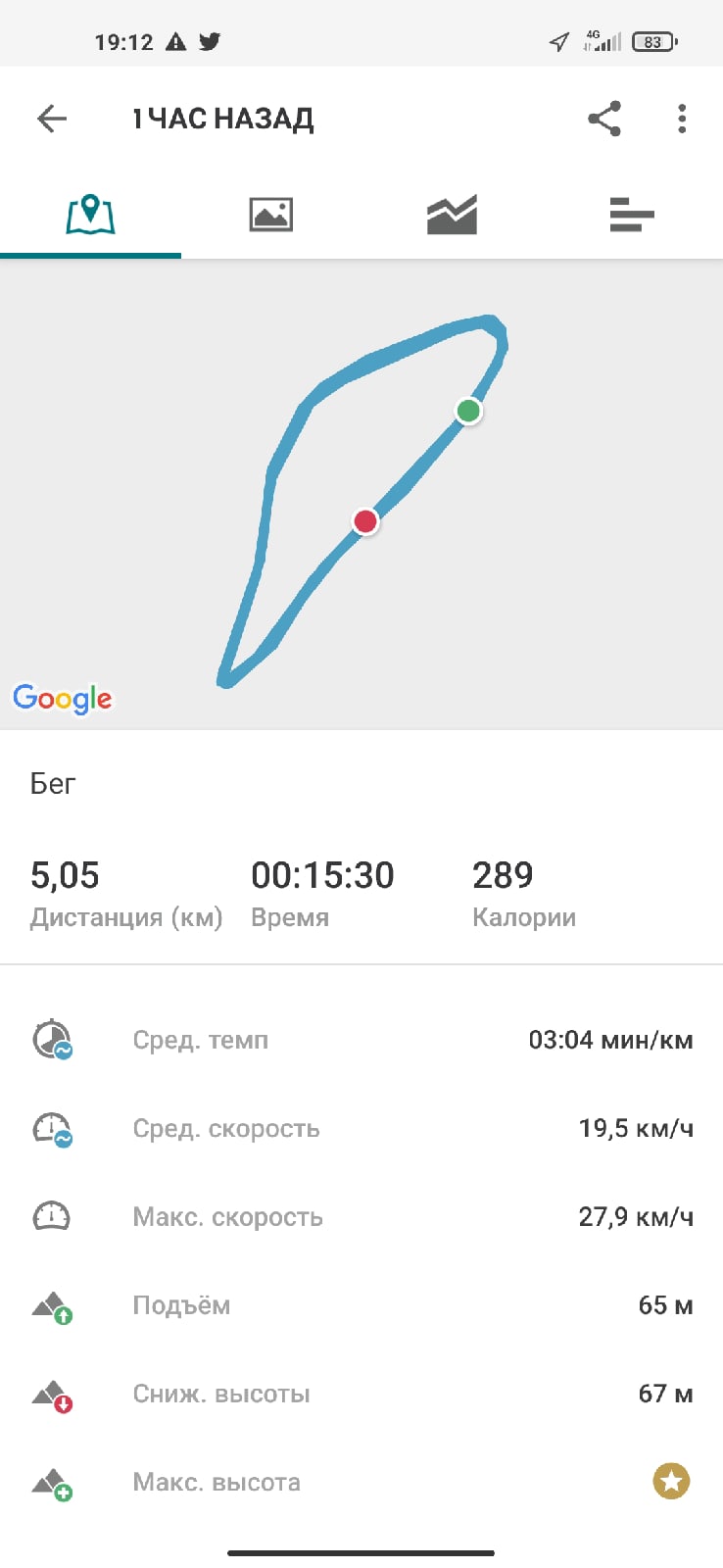This screenshot has width=723, height=1568.
Task: Switch to the splits bars tab
Action: point(632,215)
